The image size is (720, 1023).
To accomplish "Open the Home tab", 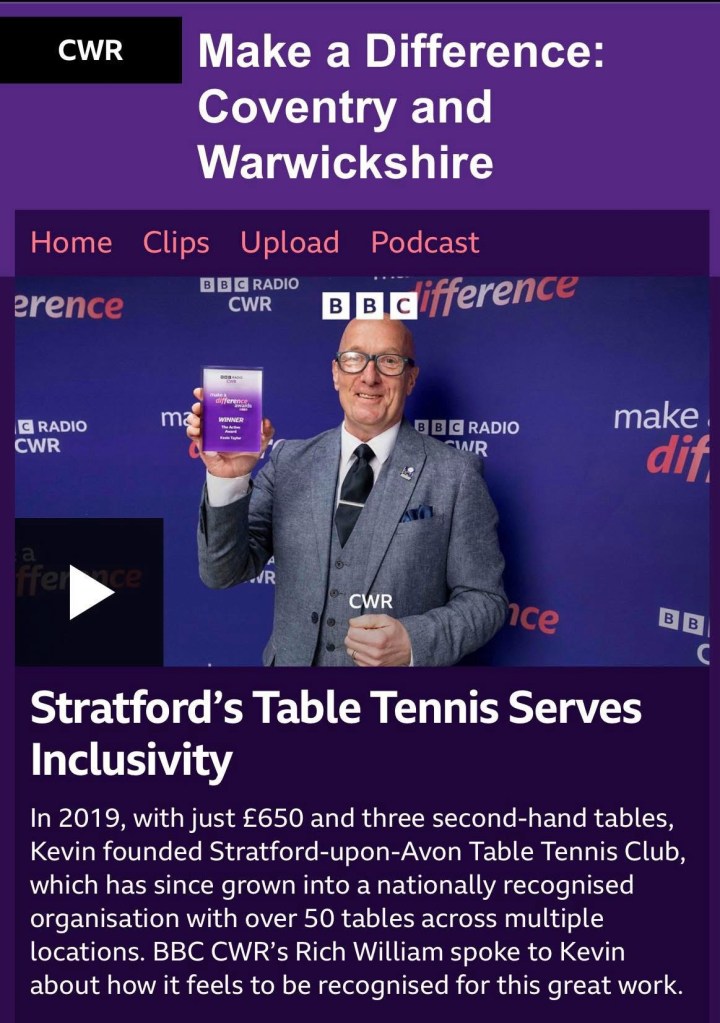I will [71, 243].
